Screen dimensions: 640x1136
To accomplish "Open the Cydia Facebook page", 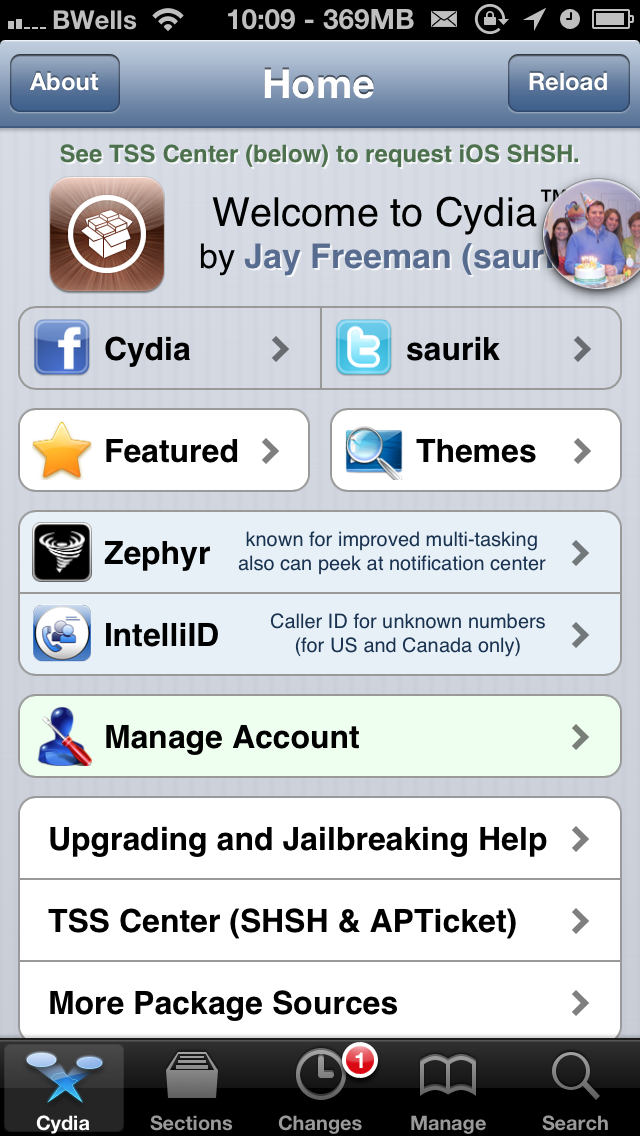I will 170,349.
